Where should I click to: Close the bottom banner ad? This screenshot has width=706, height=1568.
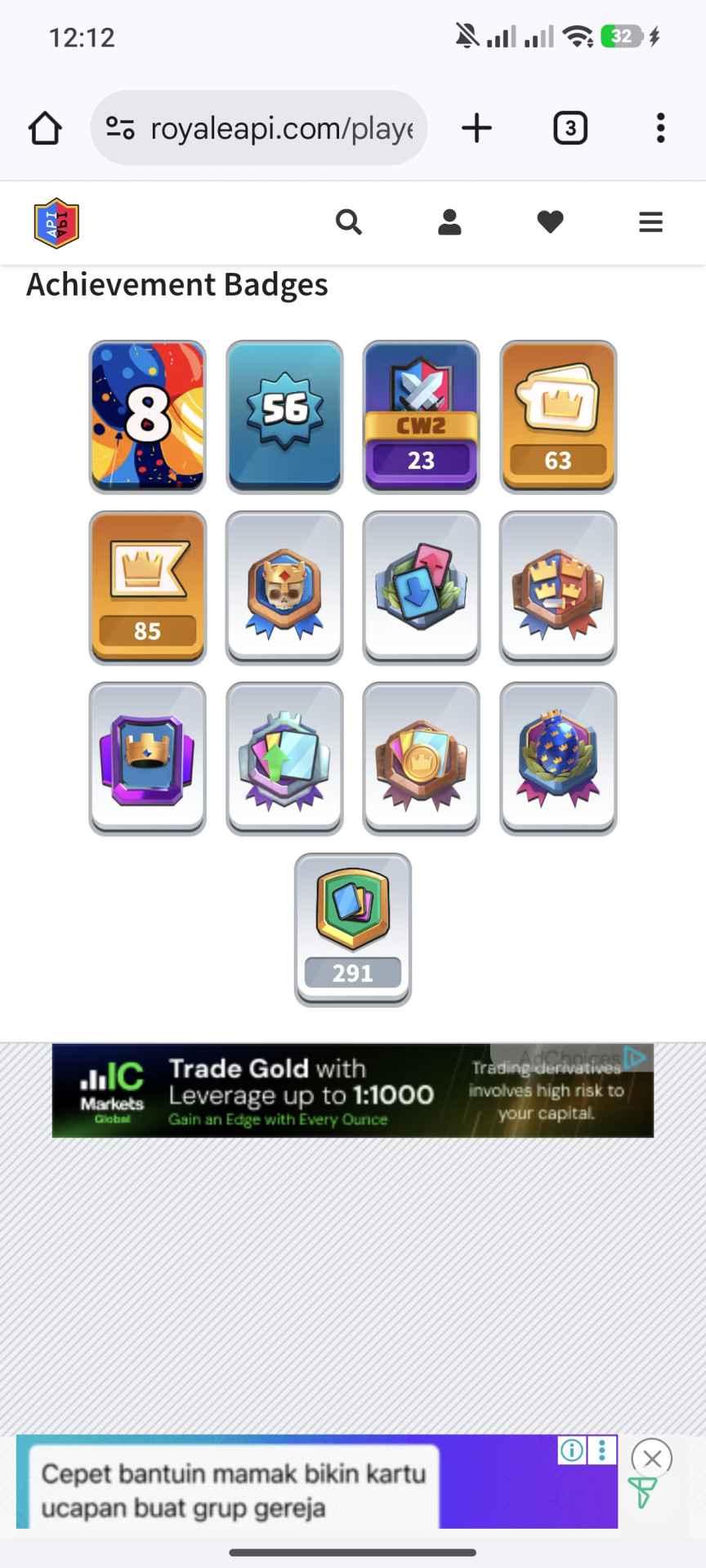point(651,1459)
